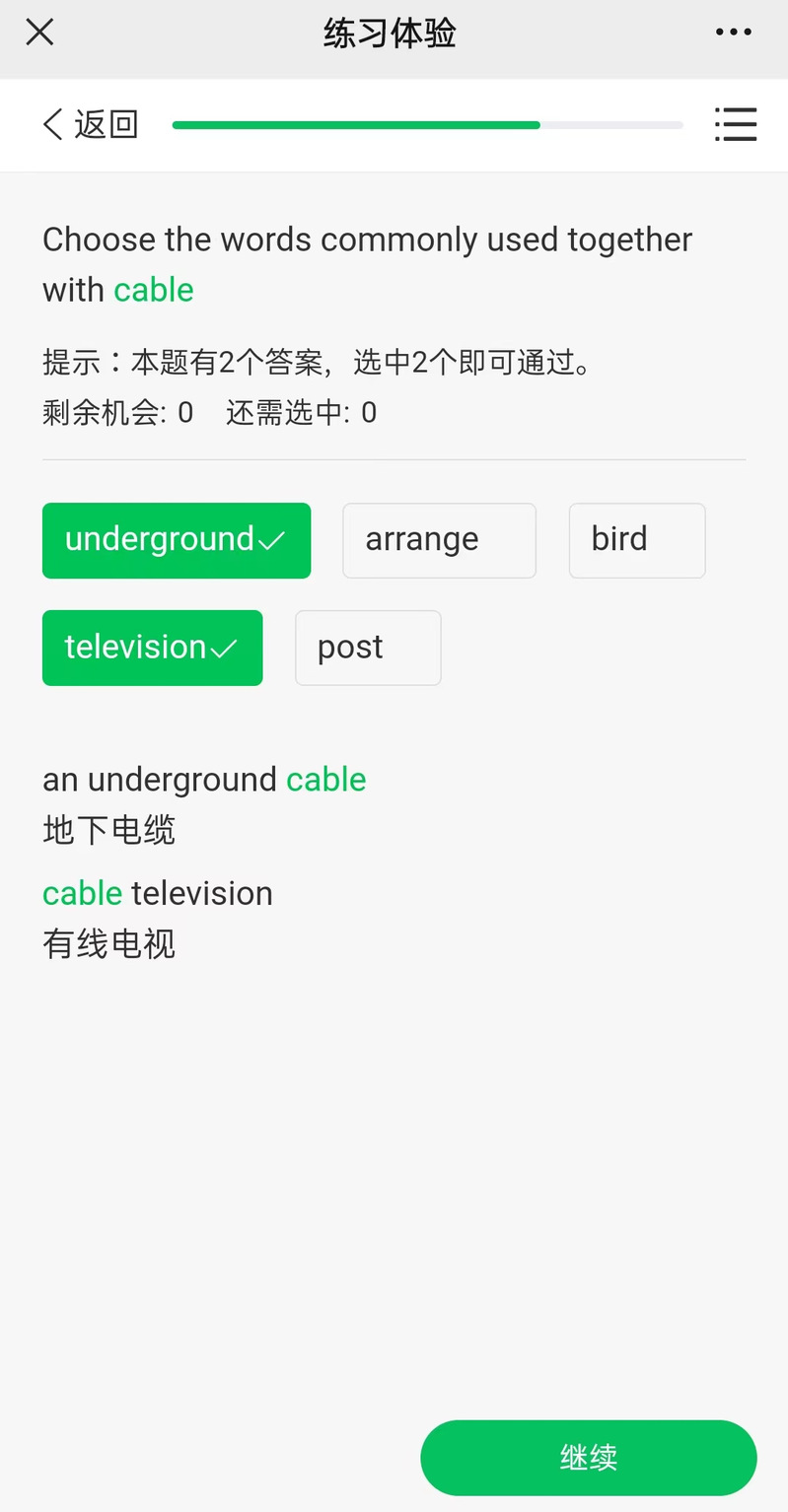Viewport: 788px width, 1512px height.
Task: Open the three-dot overflow menu
Action: (734, 33)
